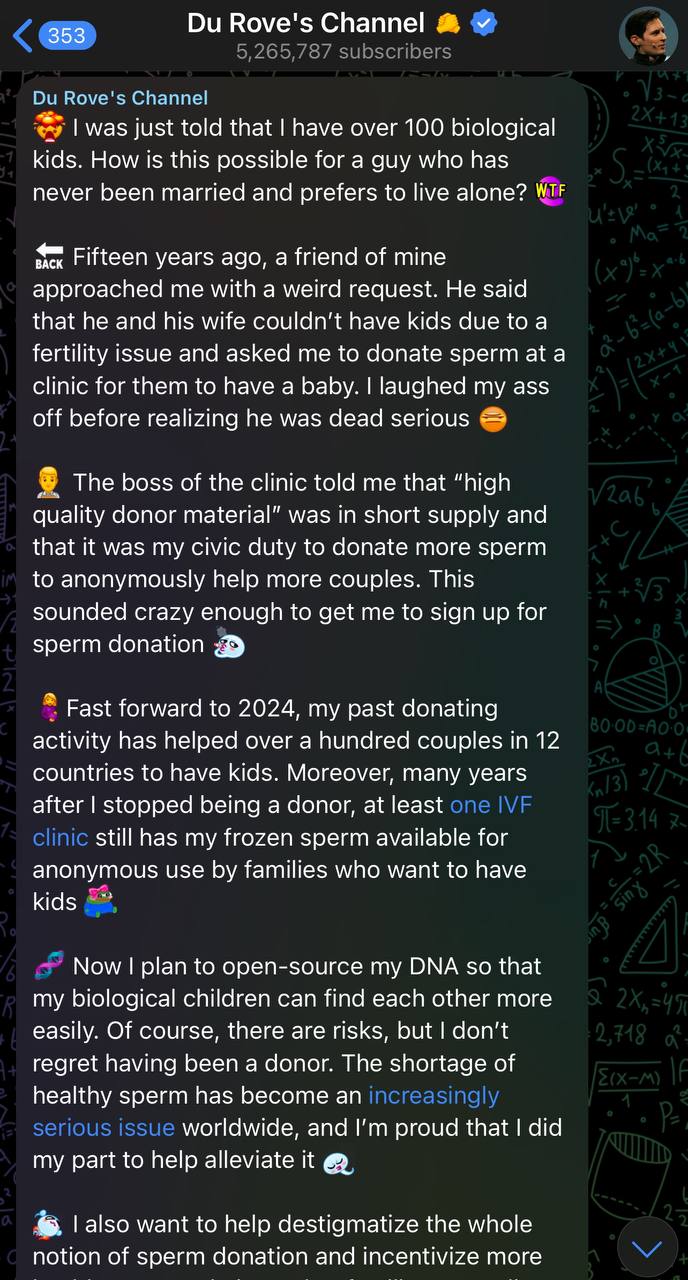Jump to the latest message
The width and height of the screenshot is (688, 1280).
[647, 1247]
